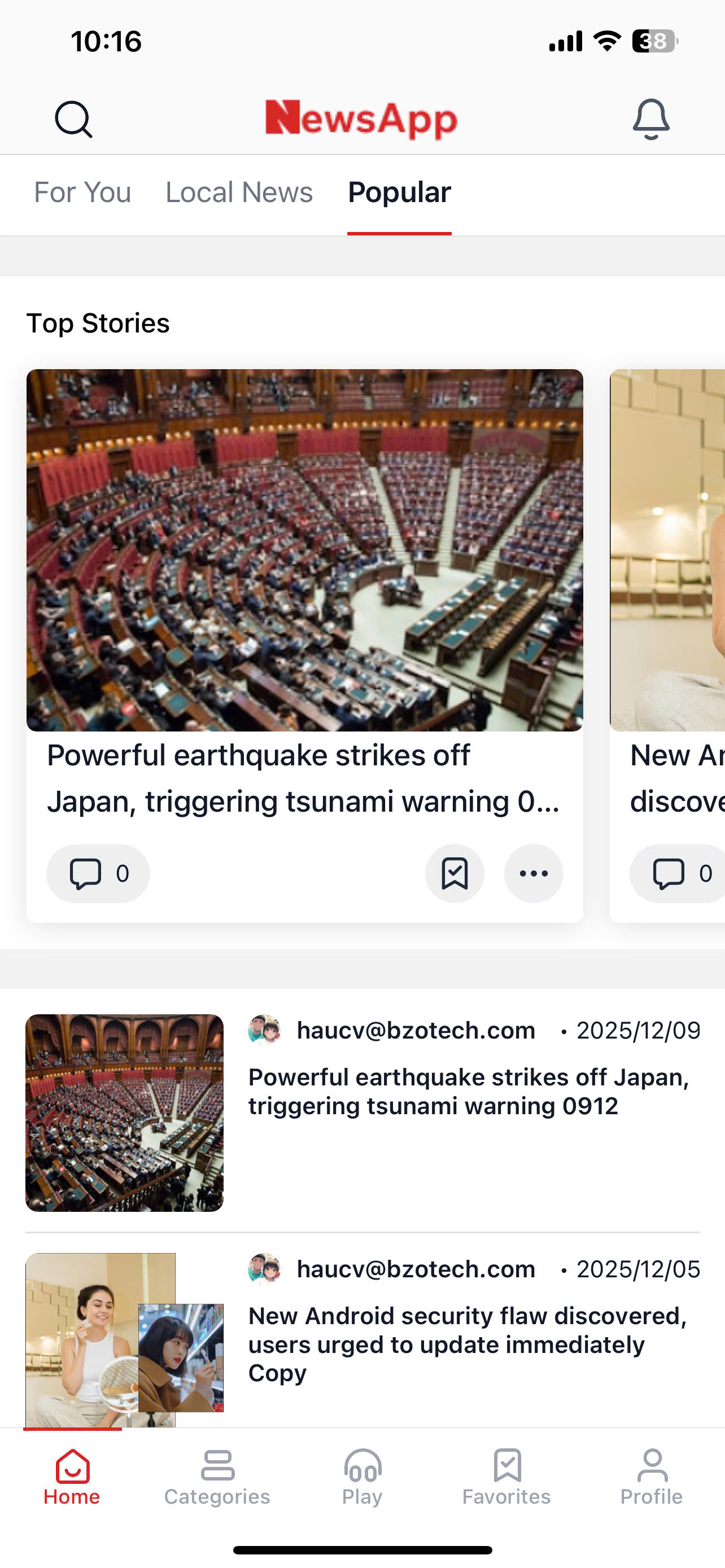Switch to the Play tab
Screen dimensions: 725x1568
click(x=362, y=1477)
